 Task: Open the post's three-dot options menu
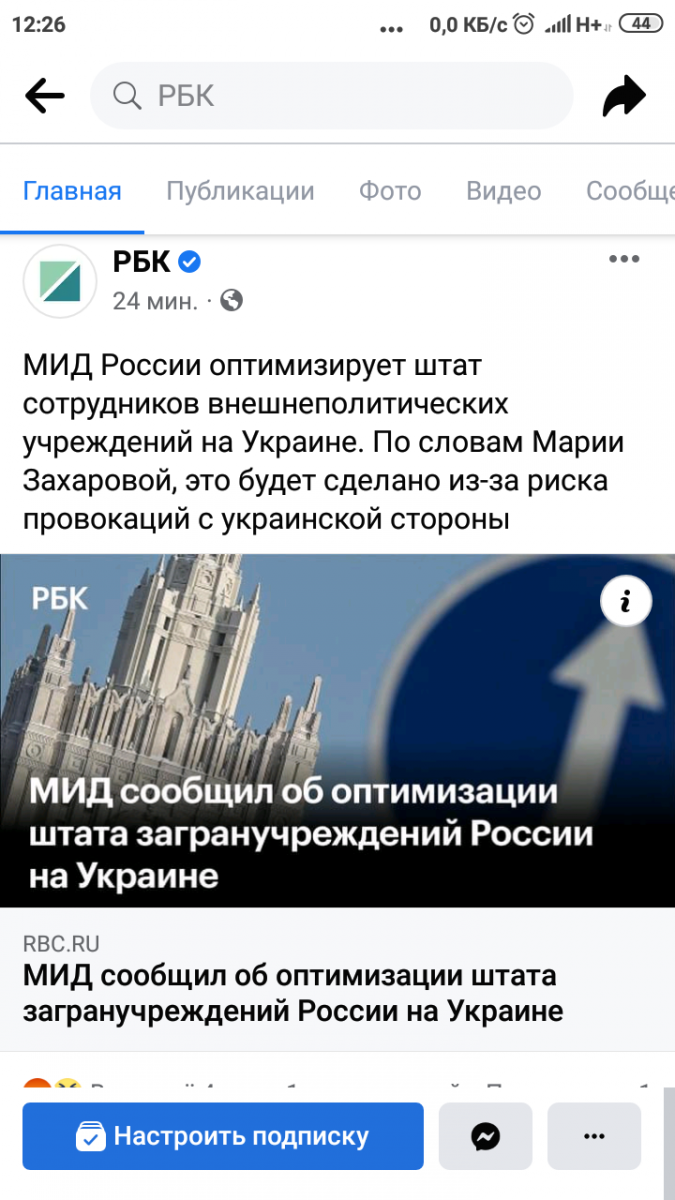tap(624, 260)
